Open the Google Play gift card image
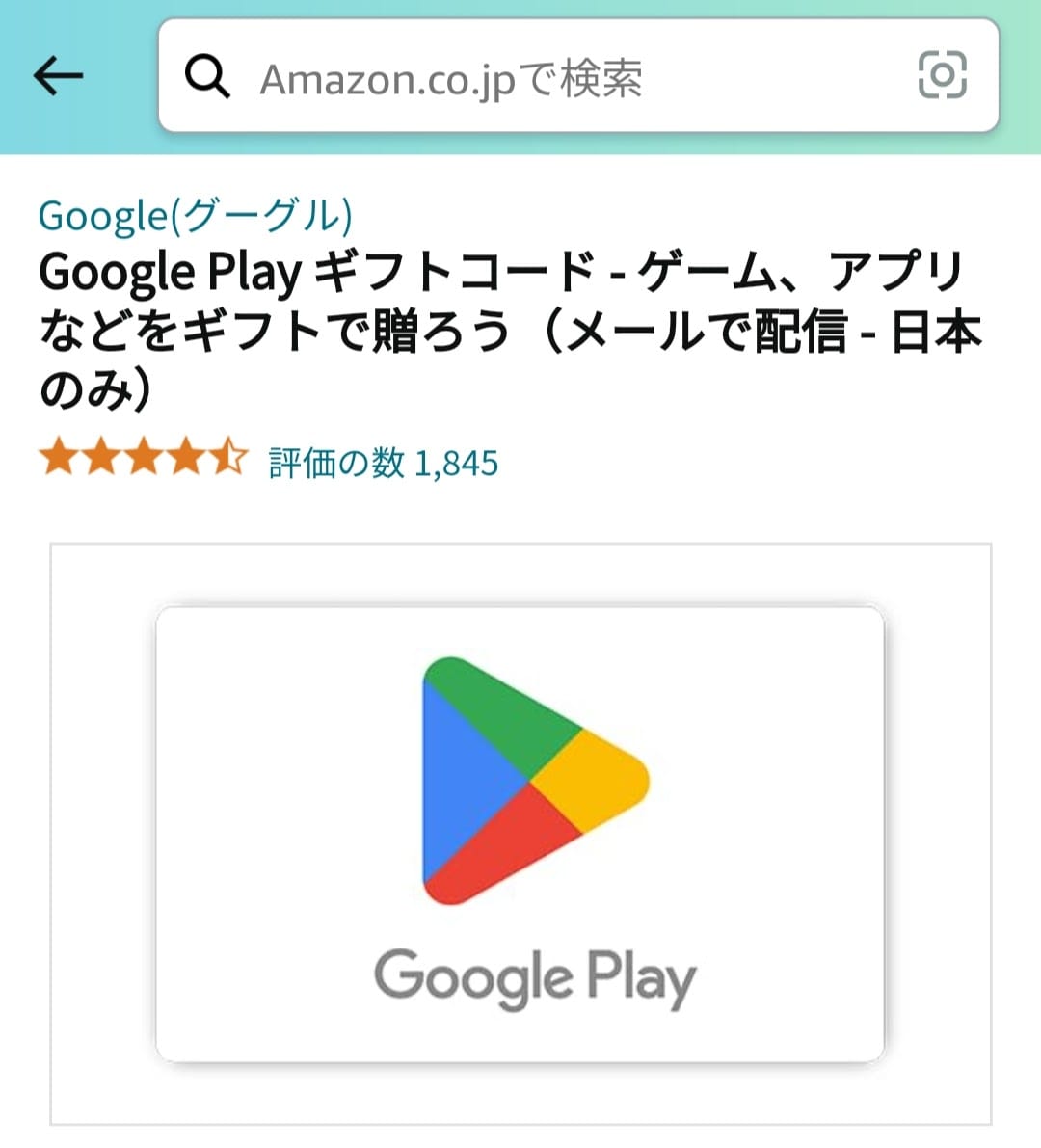Image resolution: width=1041 pixels, height=1148 pixels. click(x=520, y=834)
